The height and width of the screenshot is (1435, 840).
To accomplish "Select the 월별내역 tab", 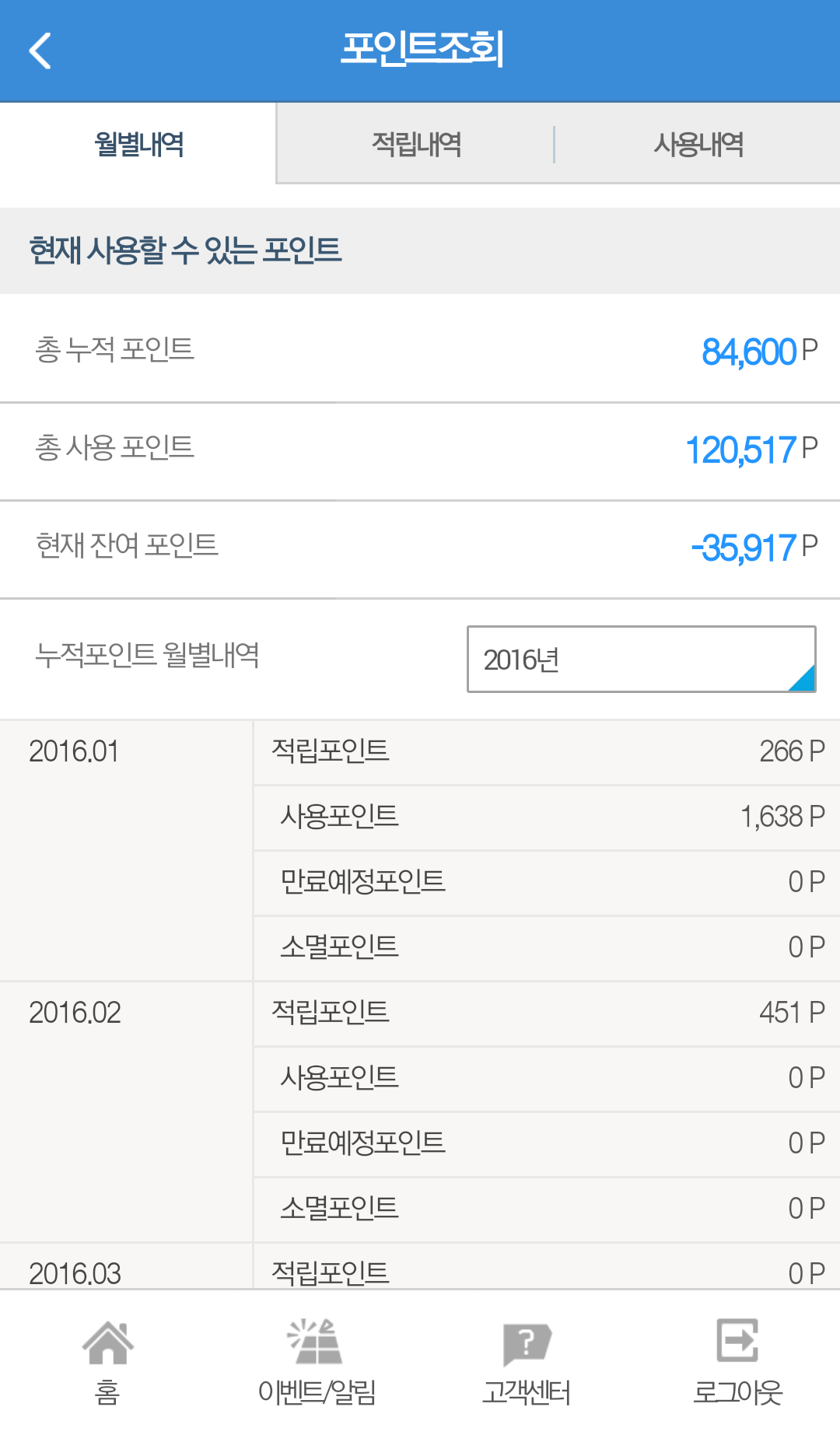I will pyautogui.click(x=138, y=145).
